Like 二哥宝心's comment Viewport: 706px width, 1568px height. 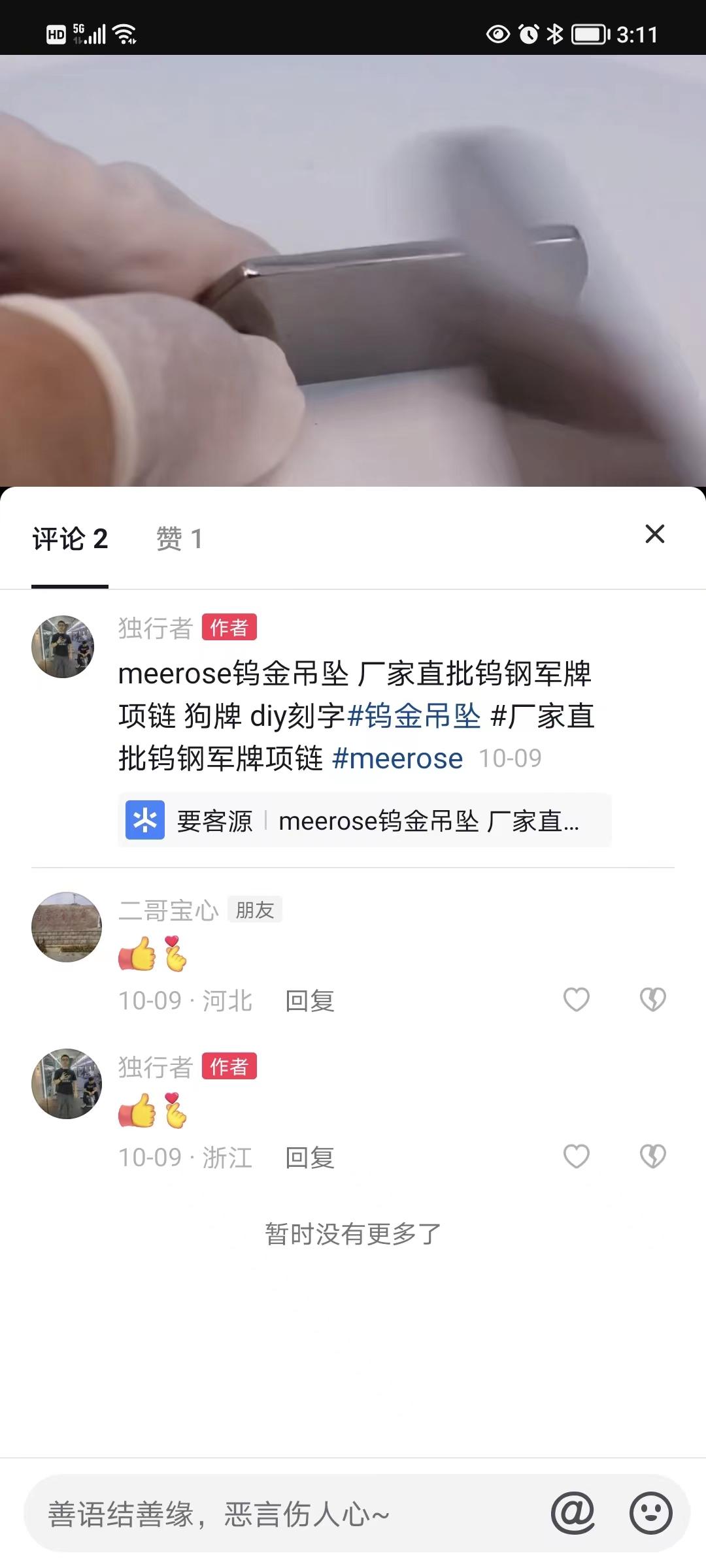click(x=576, y=1000)
